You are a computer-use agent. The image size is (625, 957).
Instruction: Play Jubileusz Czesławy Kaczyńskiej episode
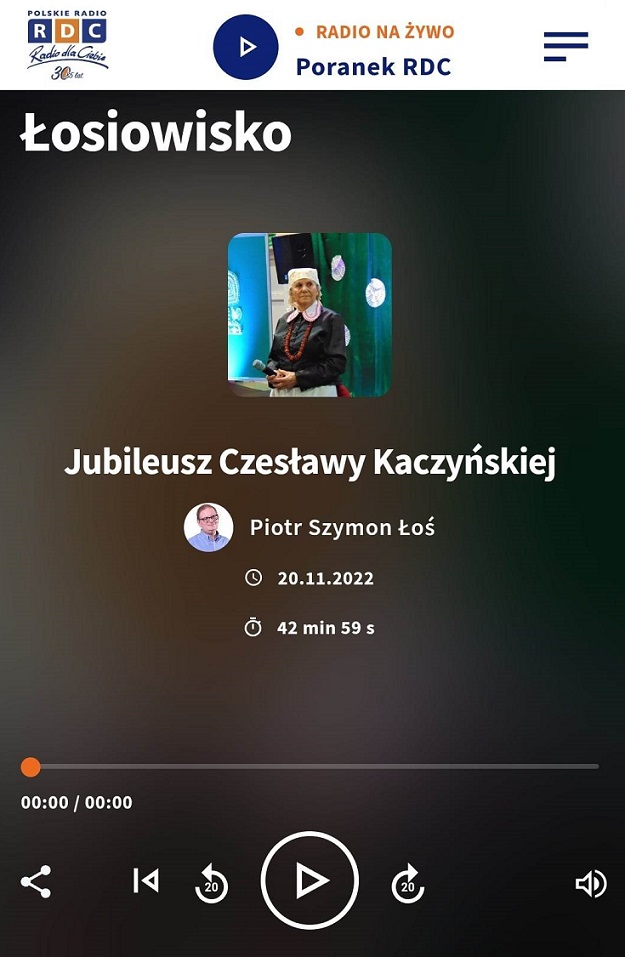click(309, 881)
